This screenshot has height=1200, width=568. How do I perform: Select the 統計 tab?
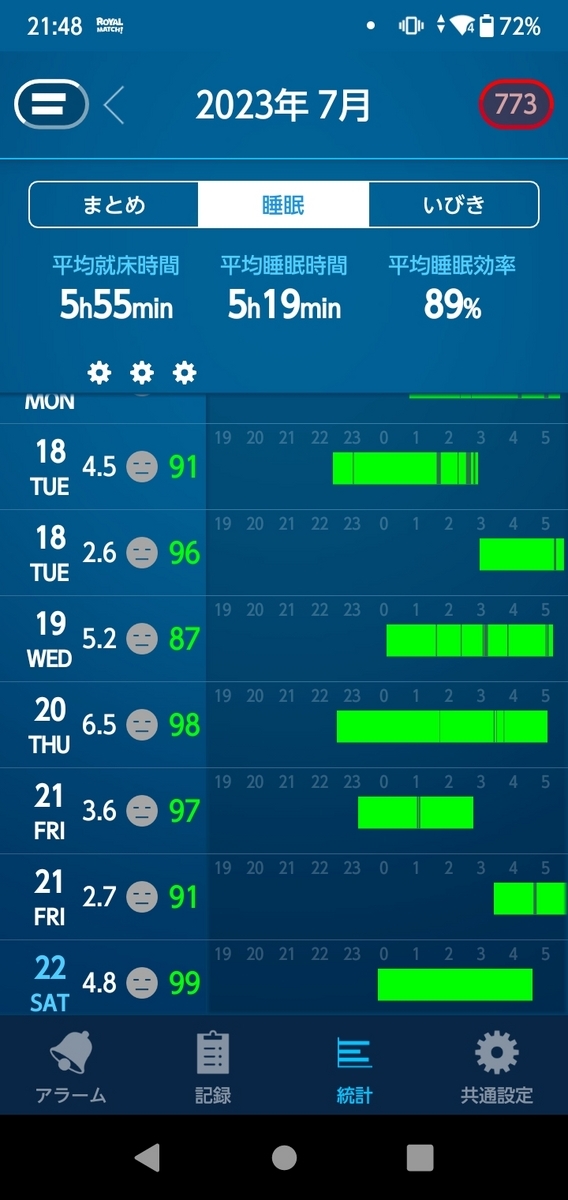tap(355, 1067)
